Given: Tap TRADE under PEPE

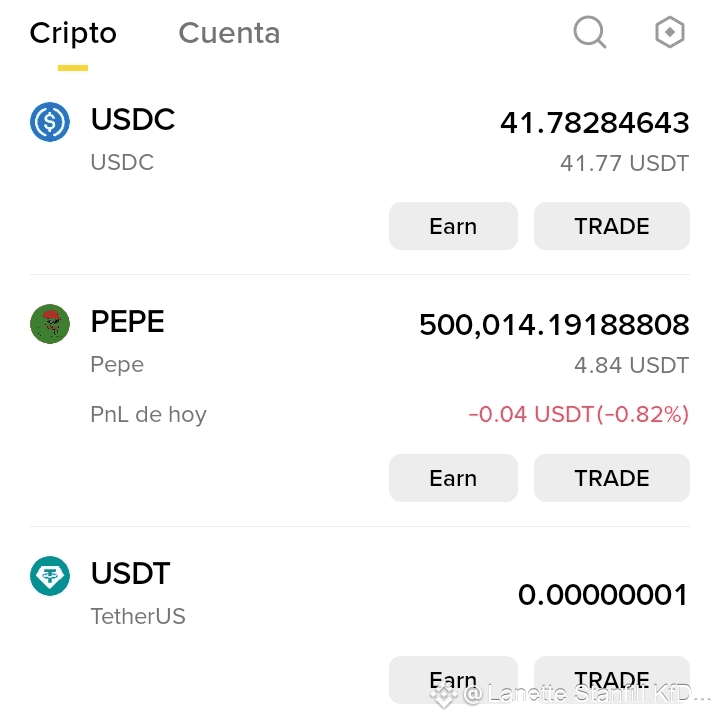Looking at the screenshot, I should click(x=612, y=478).
